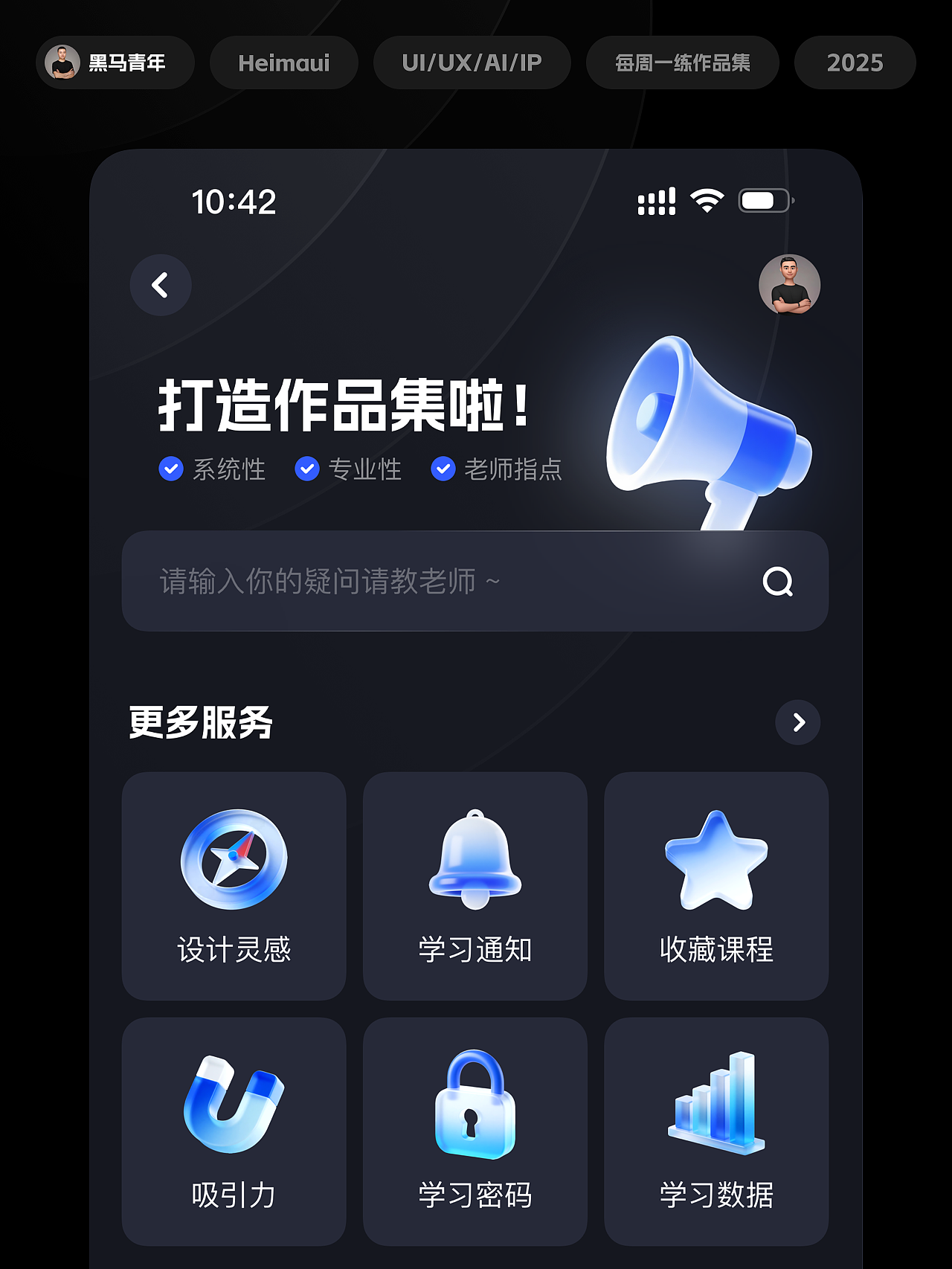Open the 2025 tag at top right
952x1269 pixels.
(854, 62)
